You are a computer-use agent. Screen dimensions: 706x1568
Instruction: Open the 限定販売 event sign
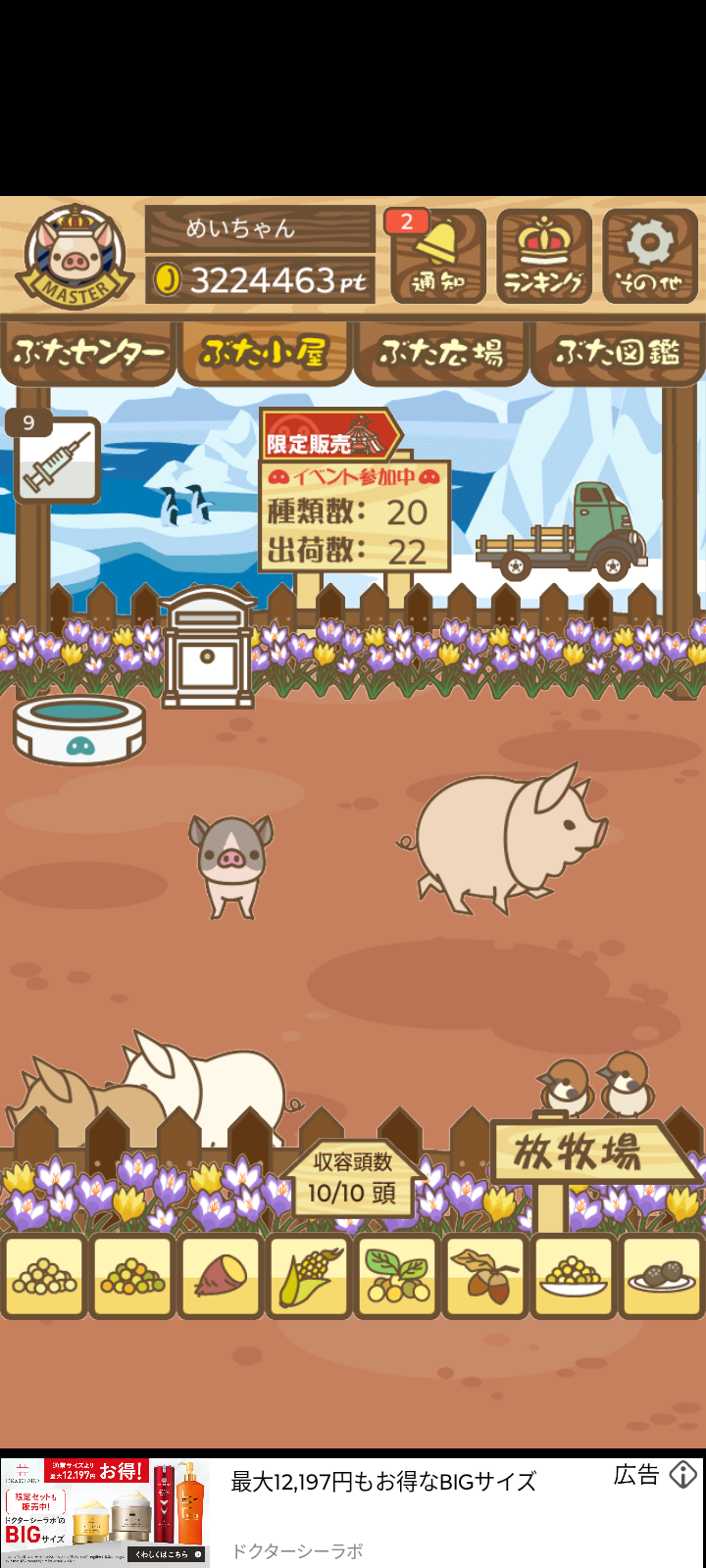(331, 435)
